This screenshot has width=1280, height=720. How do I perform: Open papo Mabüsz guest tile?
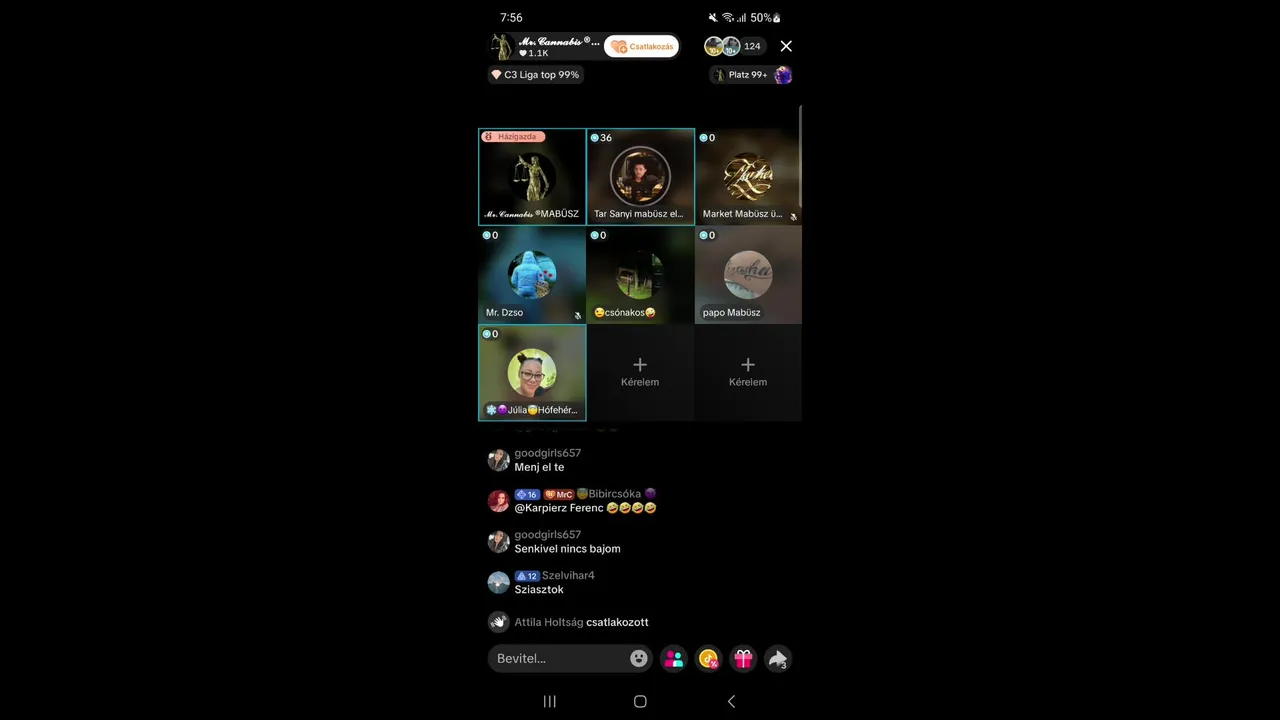coord(748,275)
